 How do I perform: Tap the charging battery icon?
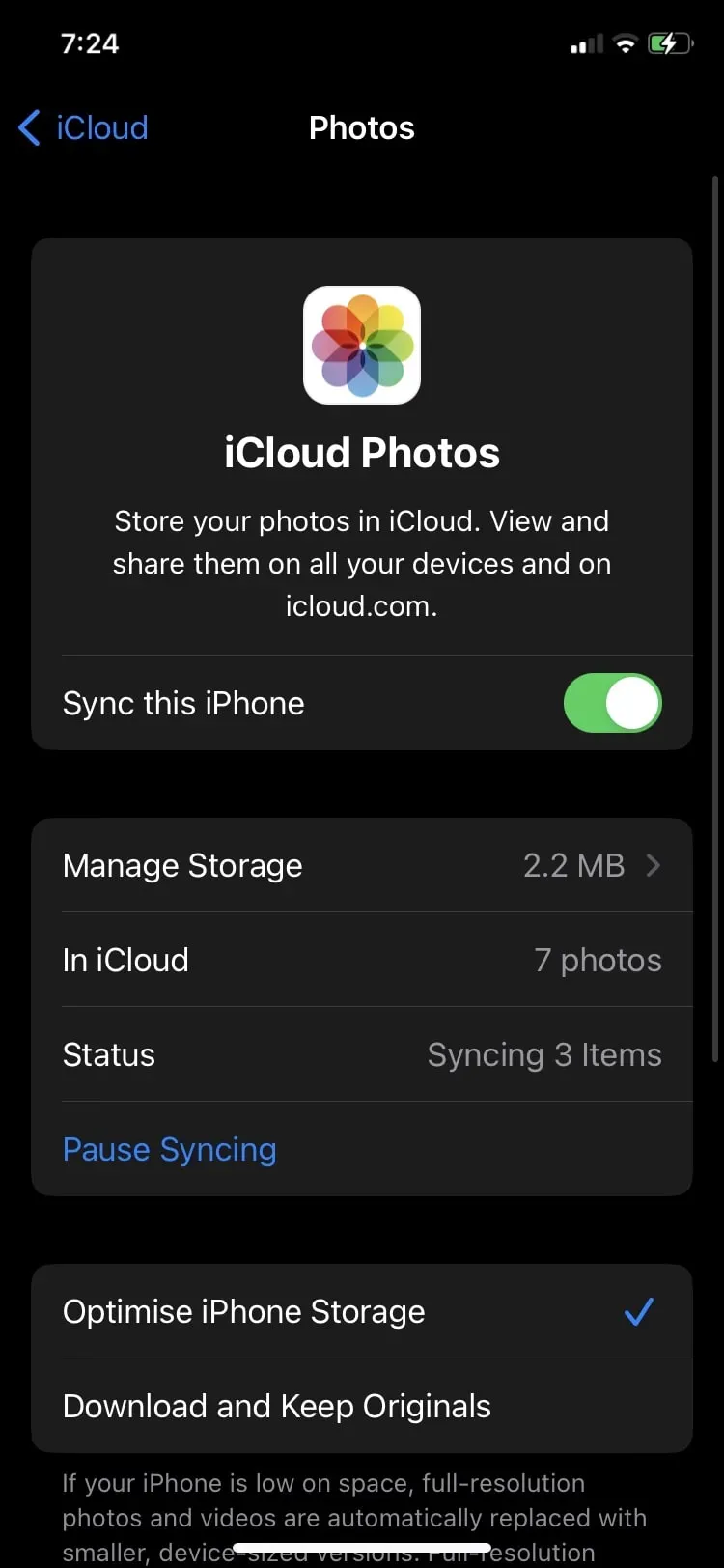tap(670, 42)
